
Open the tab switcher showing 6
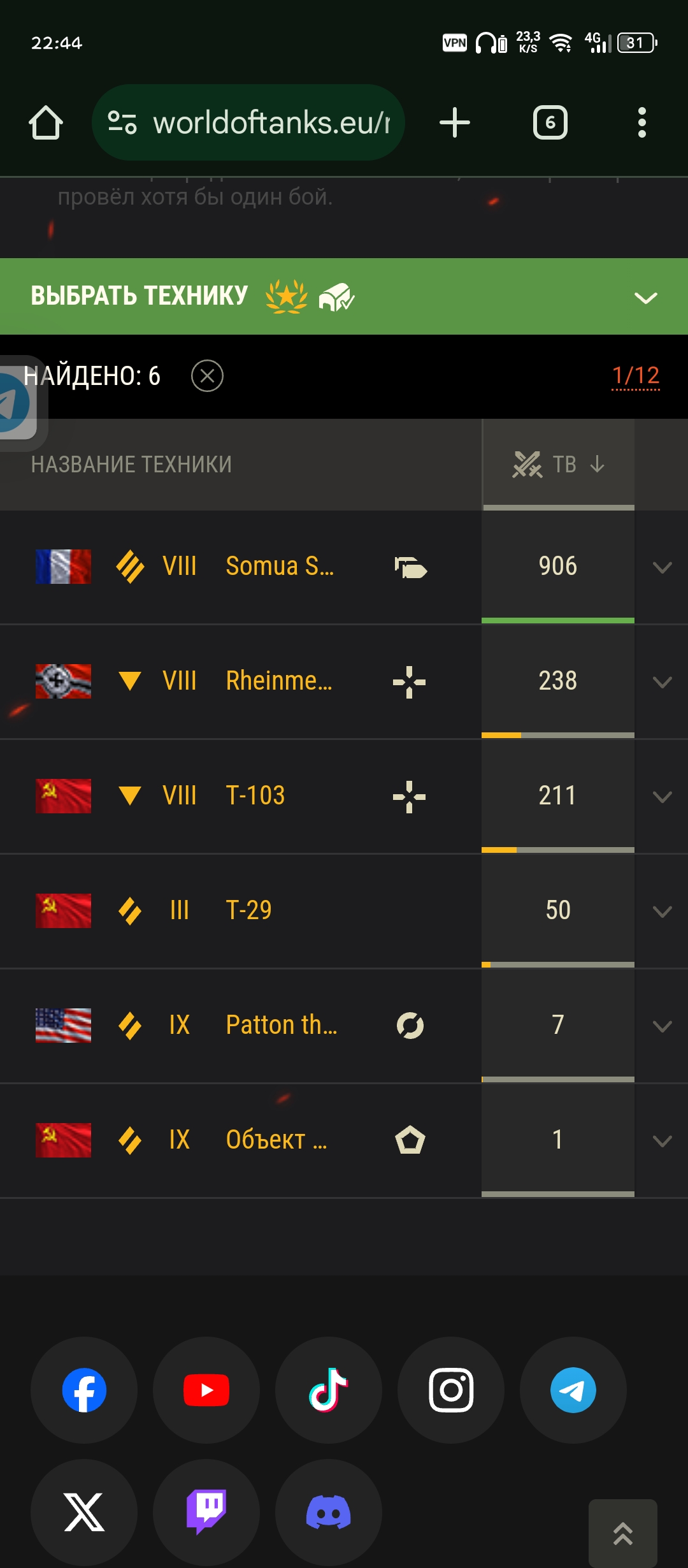click(550, 122)
